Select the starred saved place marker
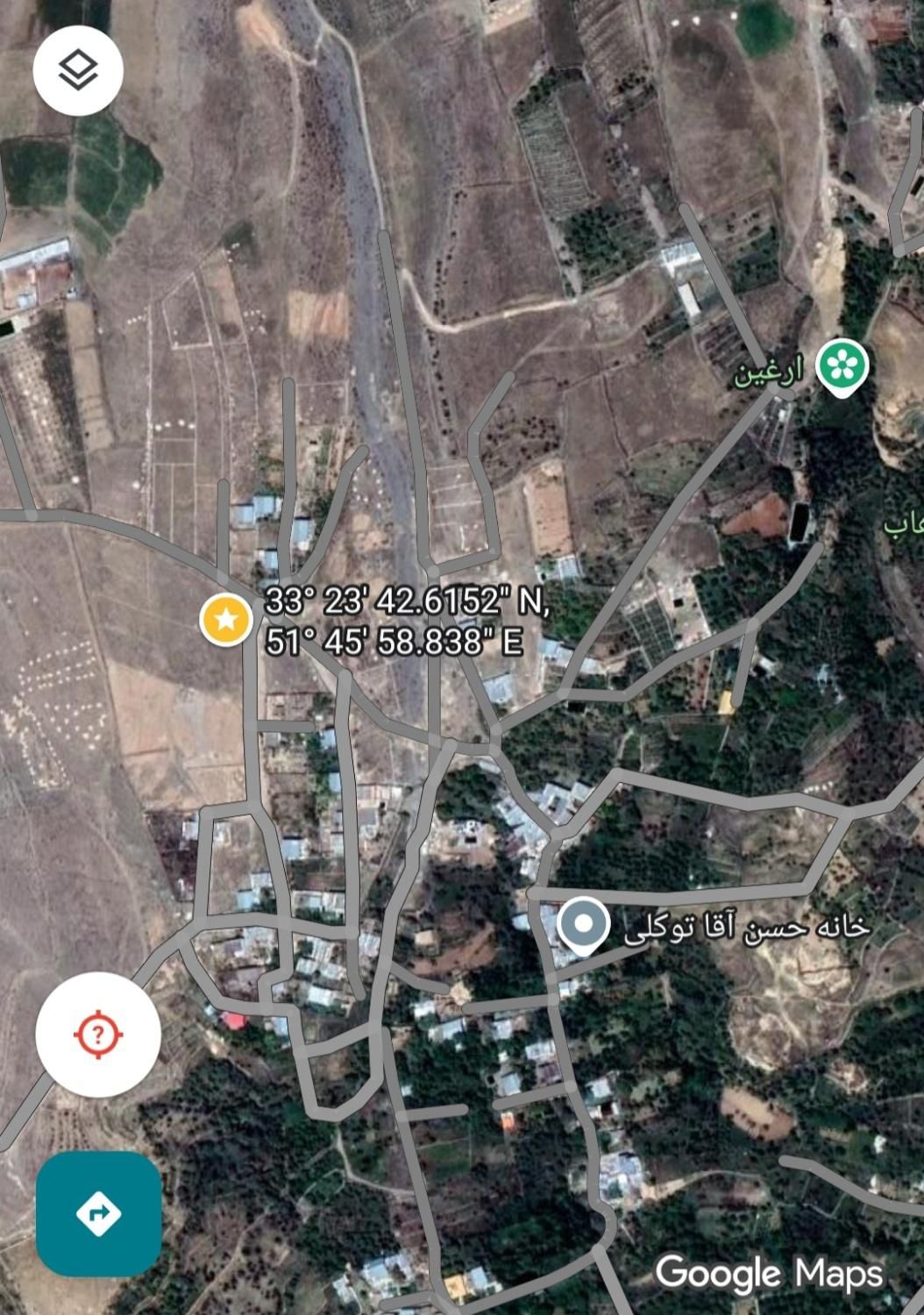The image size is (924, 1315). tap(226, 619)
